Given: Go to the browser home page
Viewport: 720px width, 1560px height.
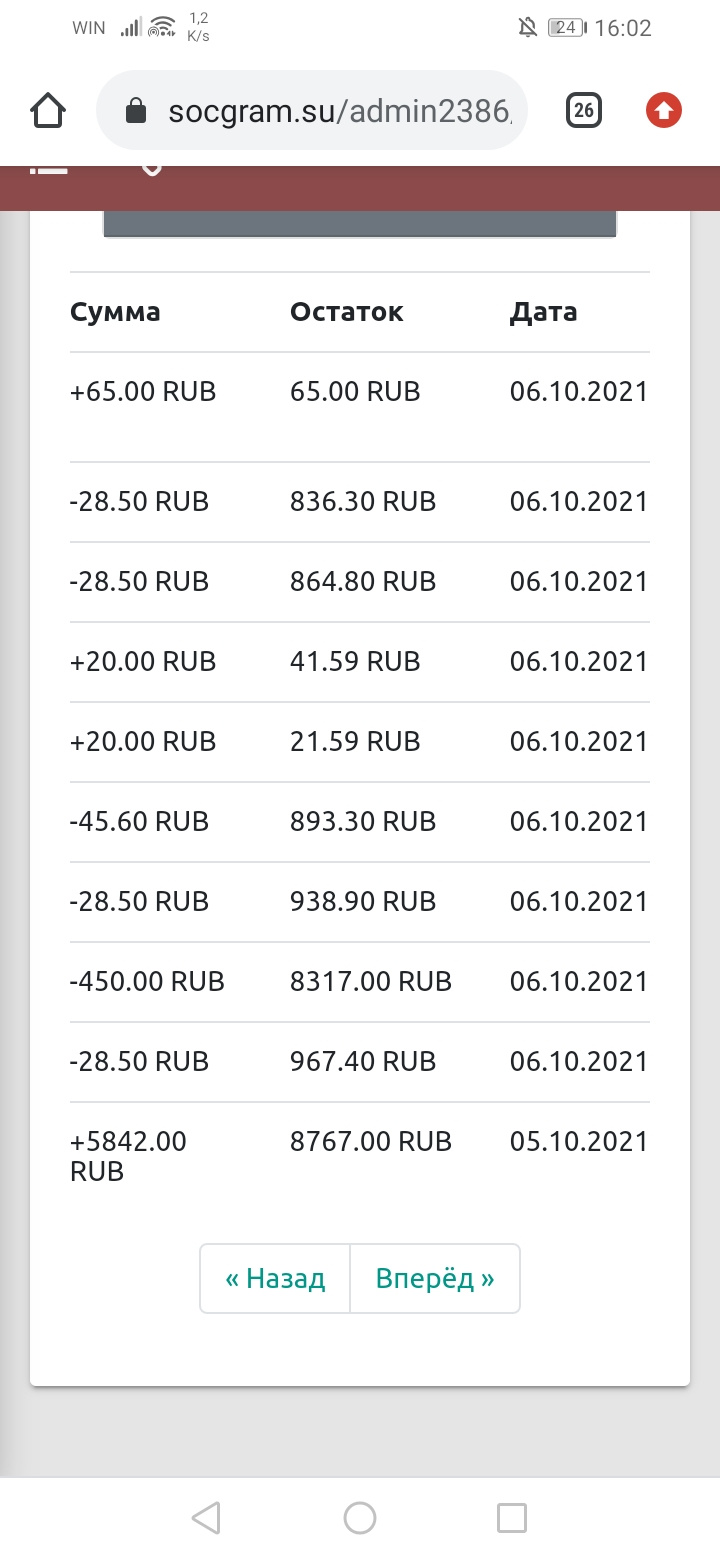Looking at the screenshot, I should 48,110.
